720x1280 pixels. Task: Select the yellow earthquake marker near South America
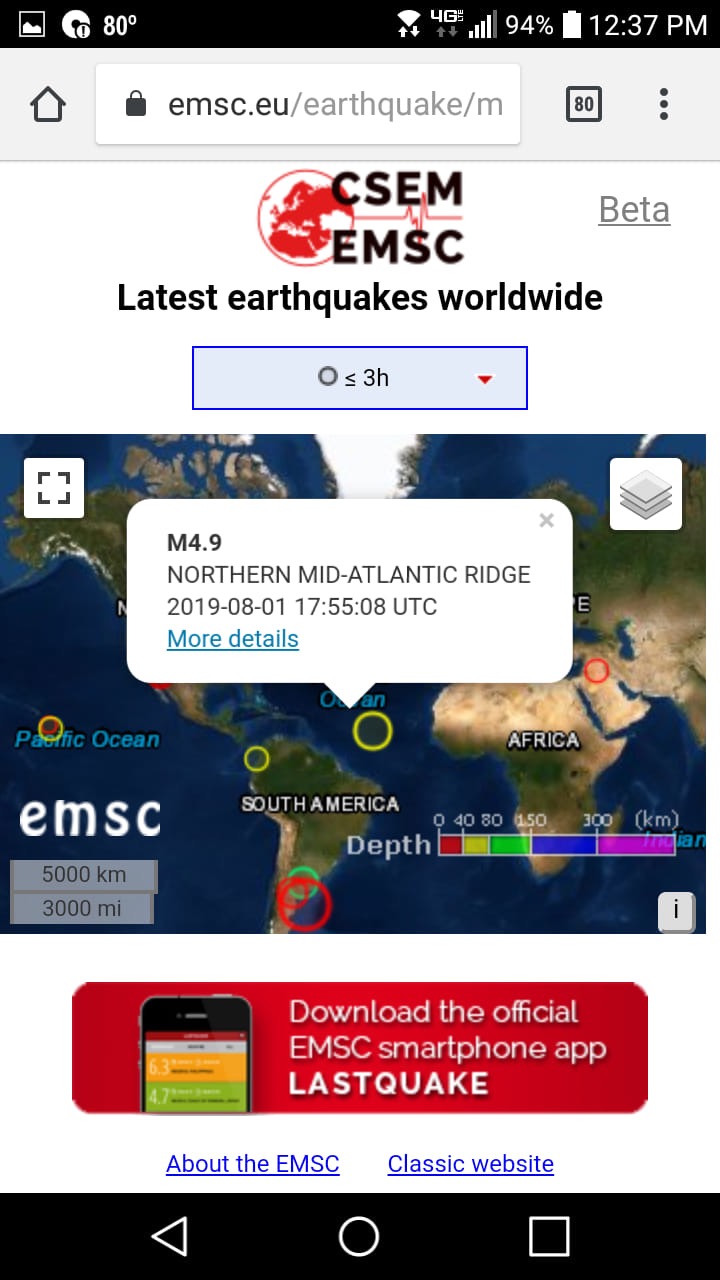click(257, 759)
